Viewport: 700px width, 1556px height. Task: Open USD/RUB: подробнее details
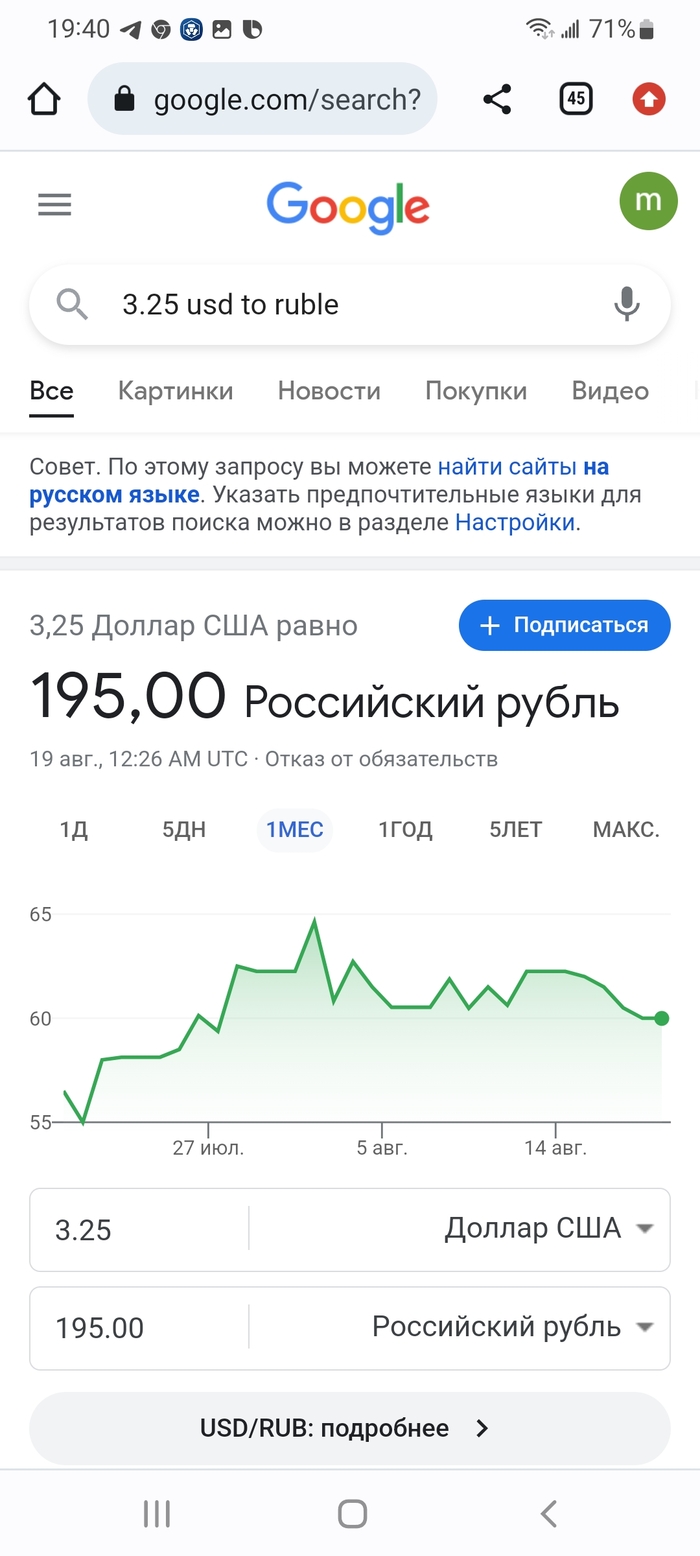click(x=349, y=1428)
